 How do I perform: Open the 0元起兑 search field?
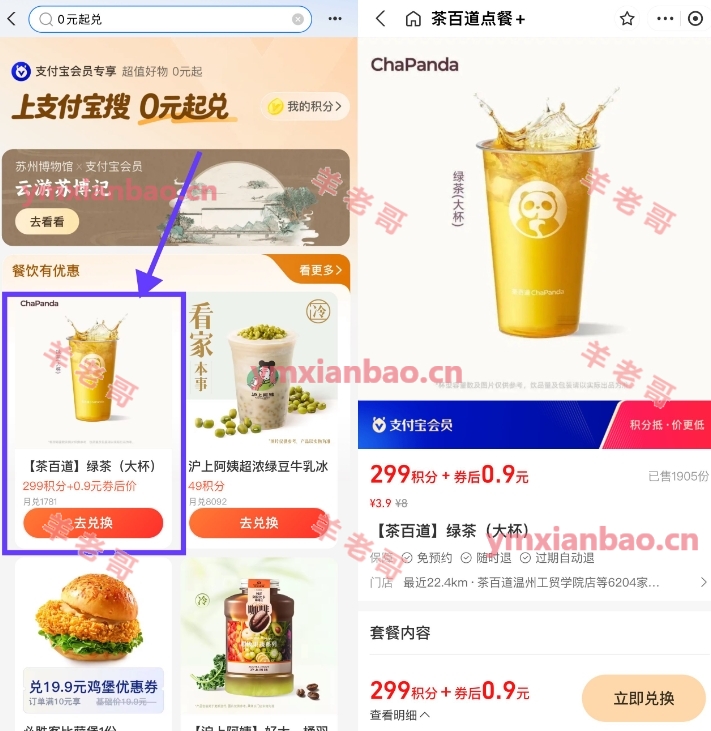click(x=160, y=19)
